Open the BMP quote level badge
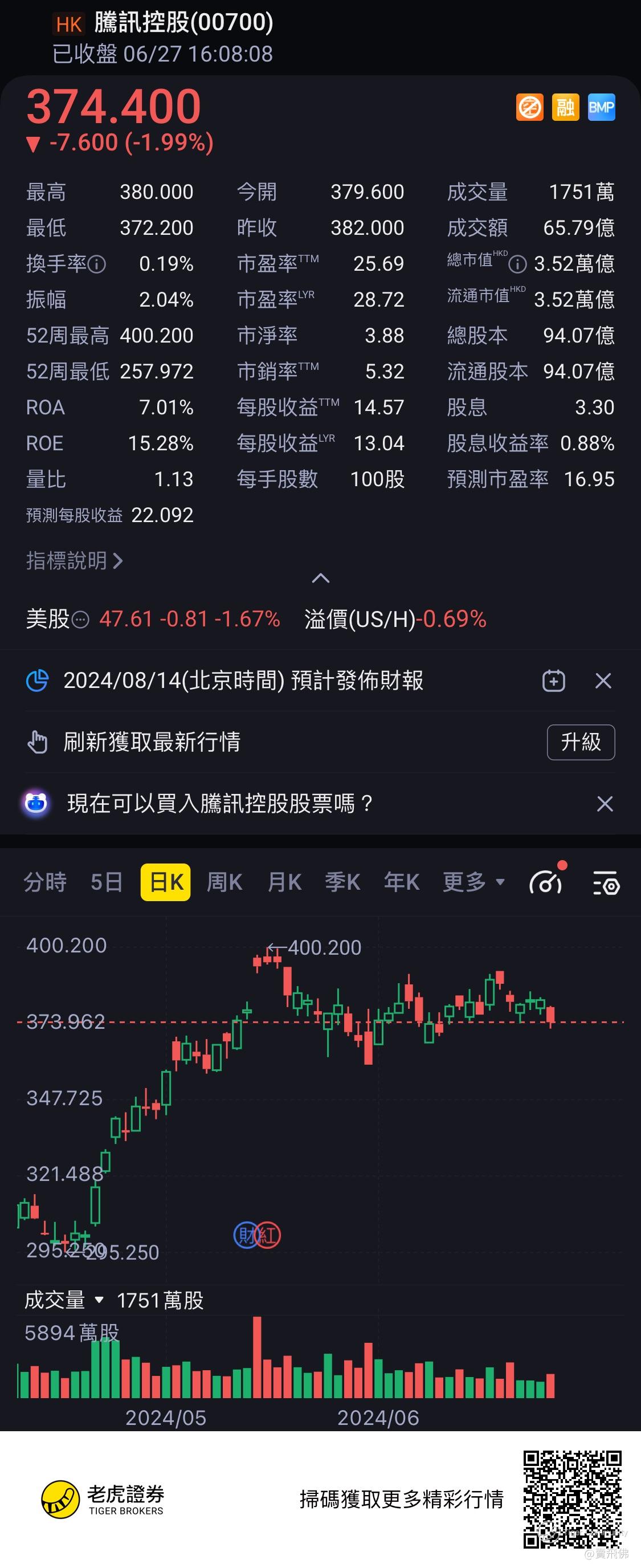The width and height of the screenshot is (641, 1568). (601, 108)
